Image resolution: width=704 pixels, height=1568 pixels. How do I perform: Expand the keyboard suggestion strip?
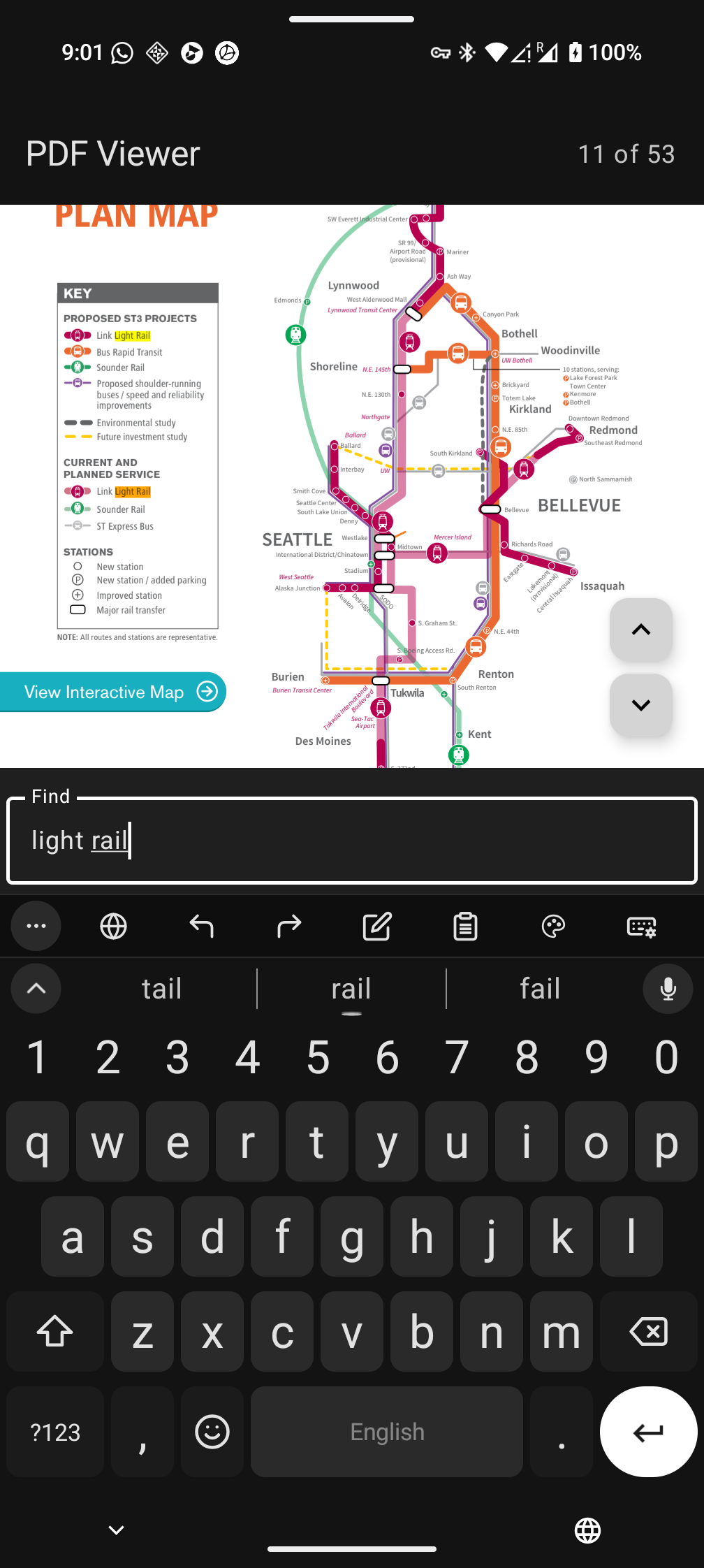pos(36,989)
